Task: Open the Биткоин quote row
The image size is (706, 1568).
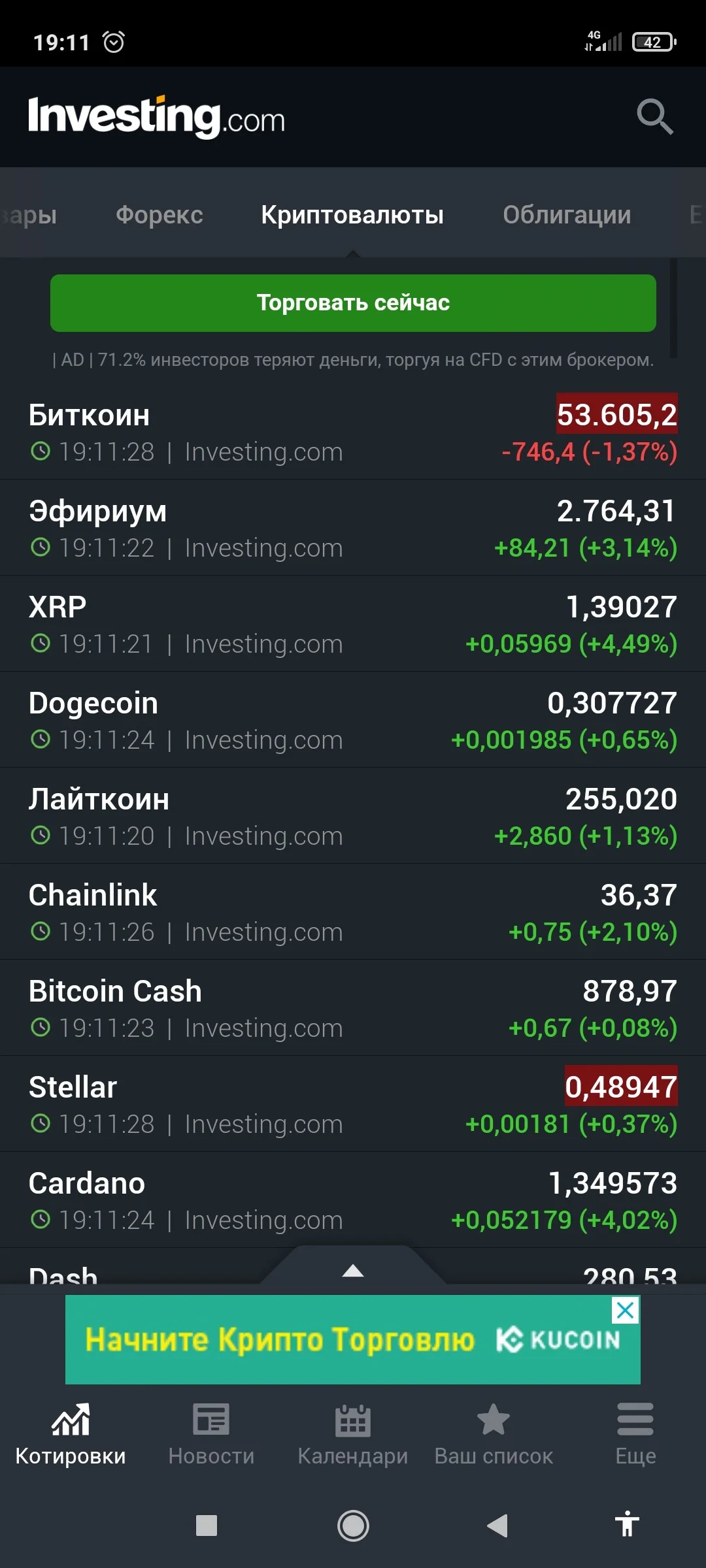Action: pyautogui.click(x=353, y=433)
